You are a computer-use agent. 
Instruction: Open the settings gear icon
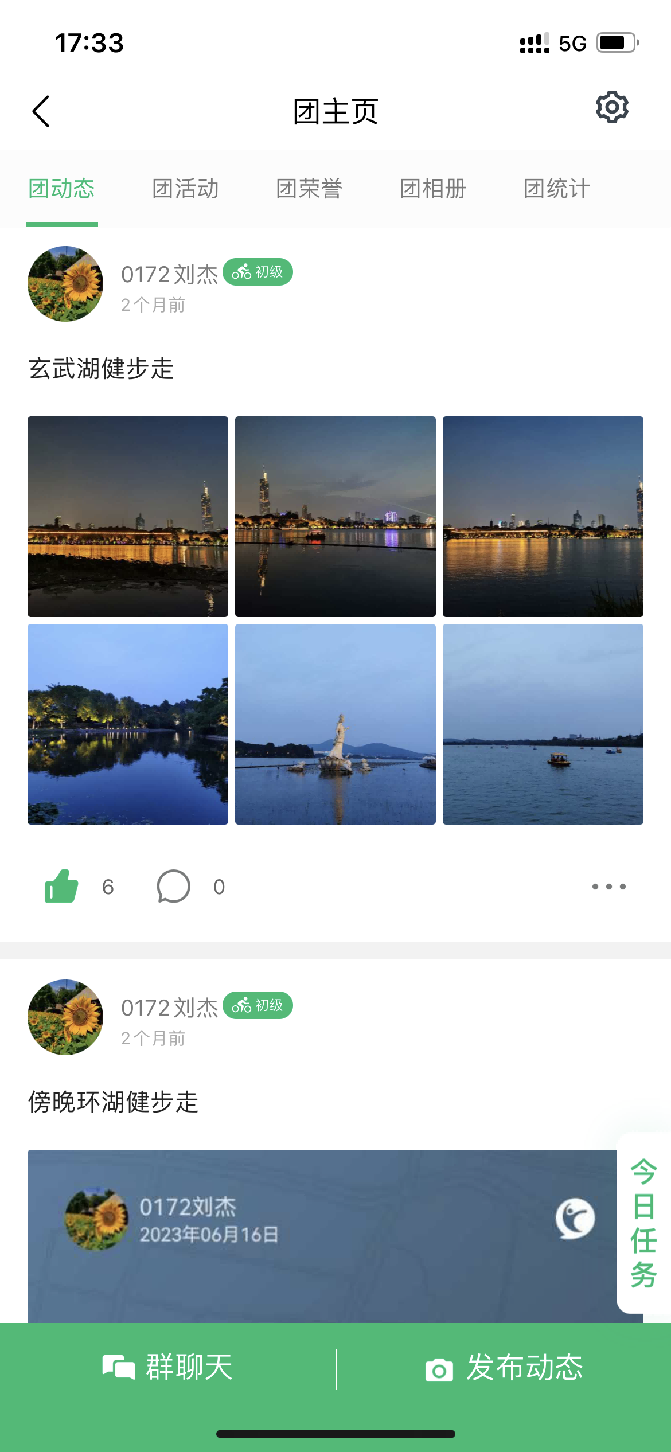[x=611, y=108]
